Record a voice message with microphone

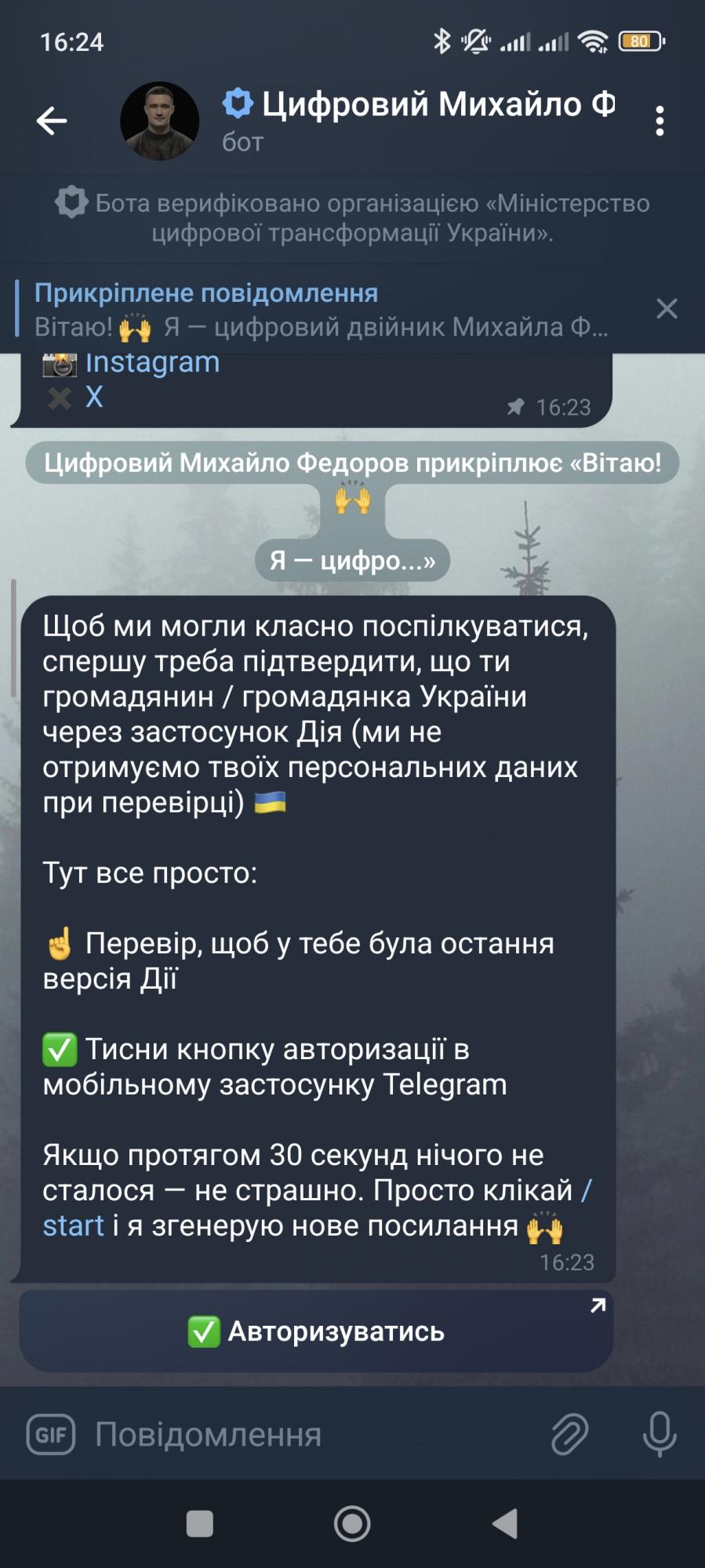point(660,1435)
